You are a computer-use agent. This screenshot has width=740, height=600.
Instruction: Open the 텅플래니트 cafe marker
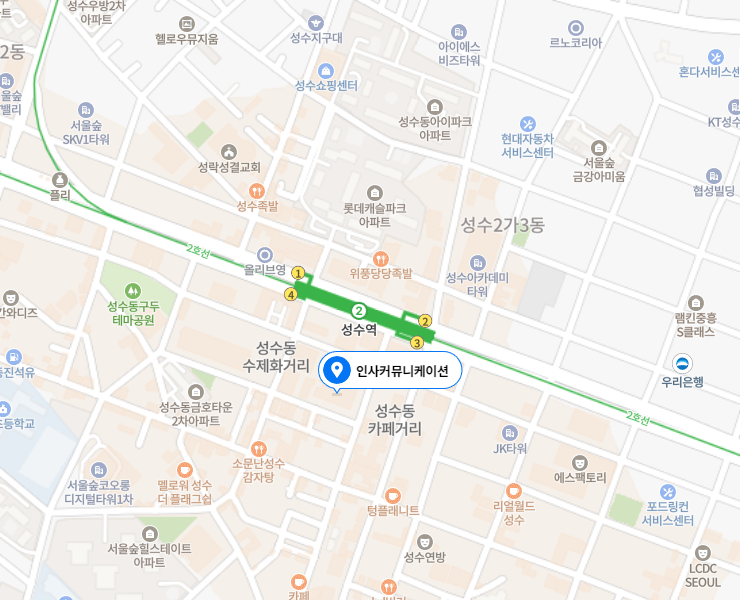[x=393, y=494]
